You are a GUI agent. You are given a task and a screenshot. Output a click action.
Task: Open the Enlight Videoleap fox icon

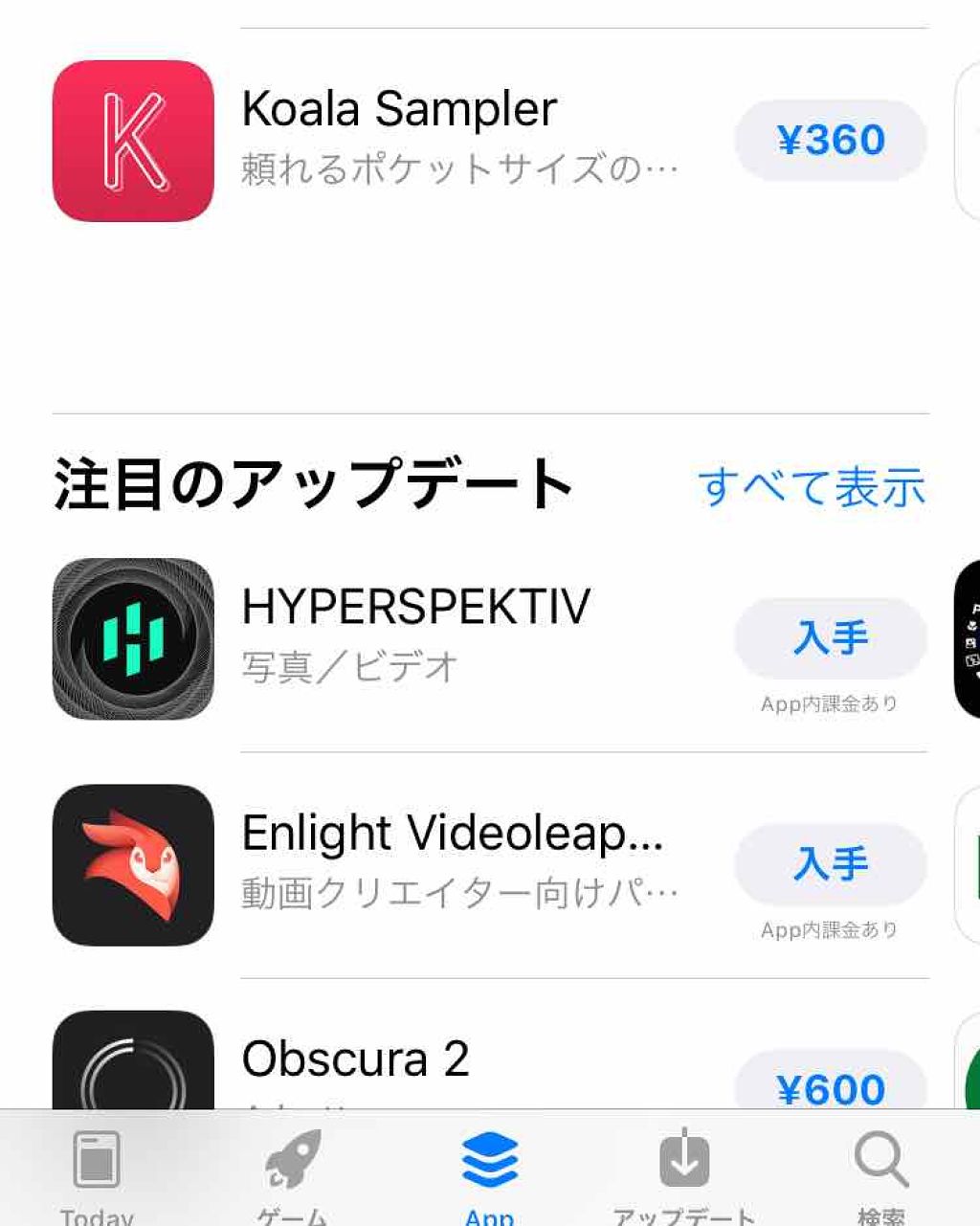click(x=134, y=864)
